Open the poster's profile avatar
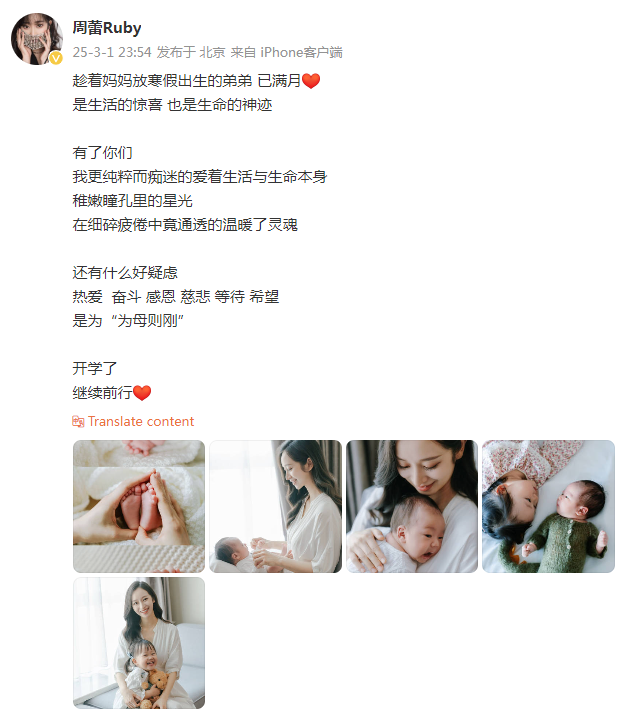Screen dimensions: 627x727 [37, 39]
